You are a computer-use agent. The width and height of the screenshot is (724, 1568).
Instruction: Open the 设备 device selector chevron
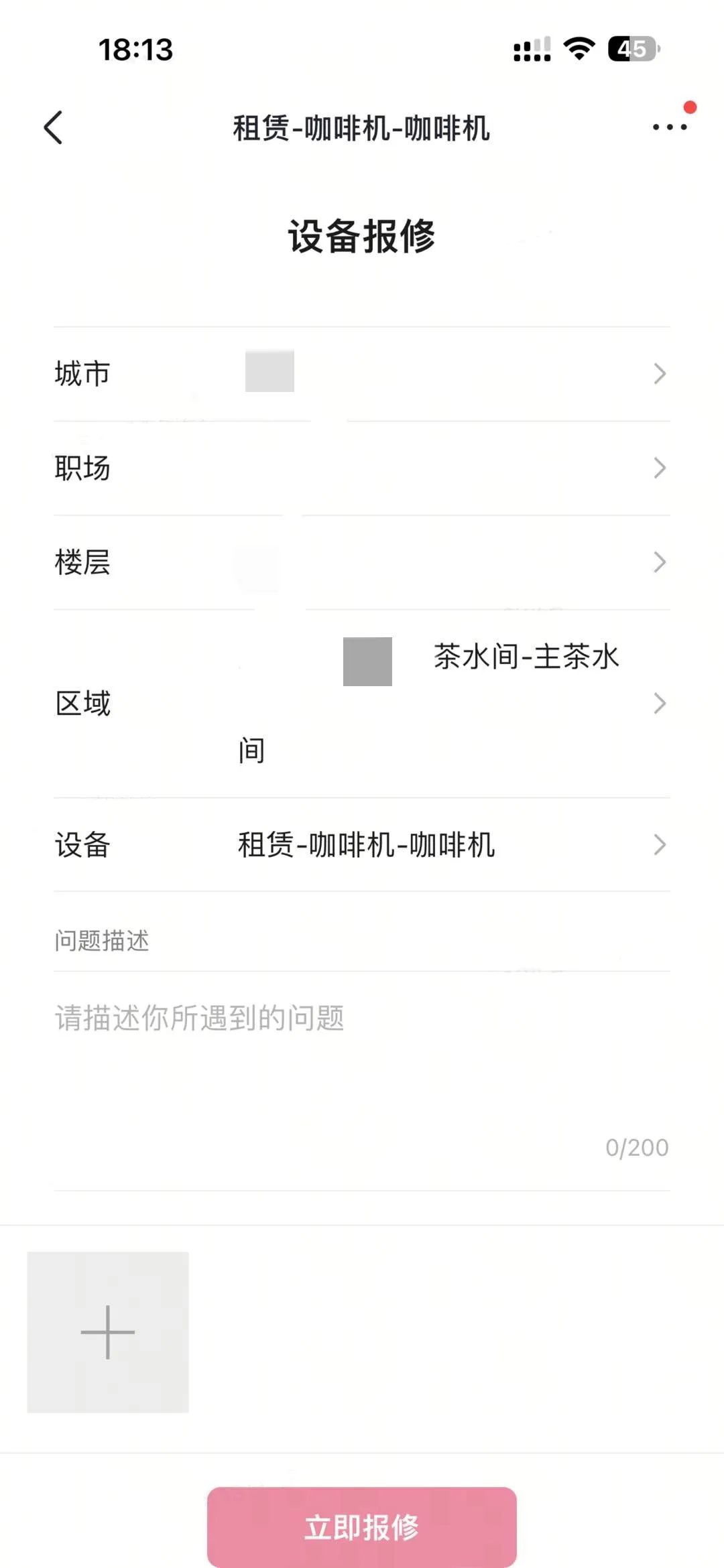point(660,846)
